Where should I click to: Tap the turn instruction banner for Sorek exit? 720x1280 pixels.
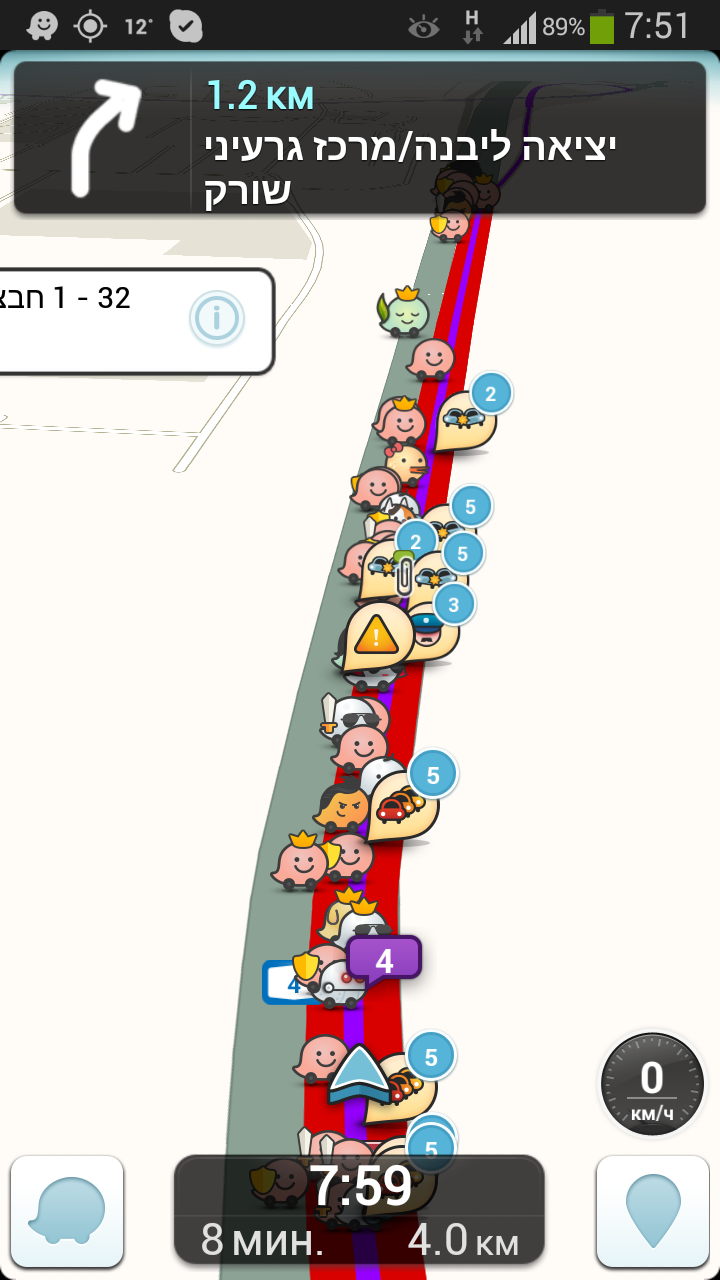[x=360, y=138]
